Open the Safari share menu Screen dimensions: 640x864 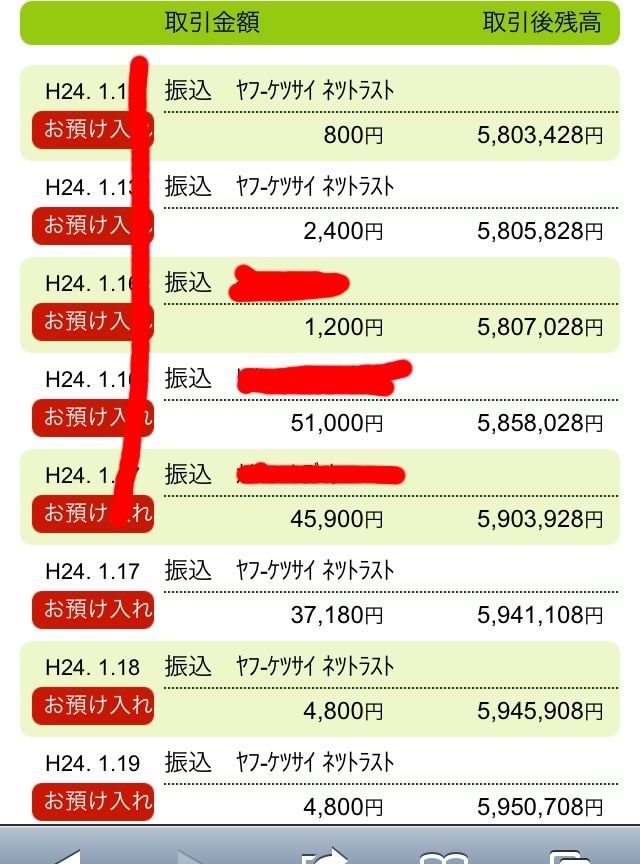[x=322, y=857]
